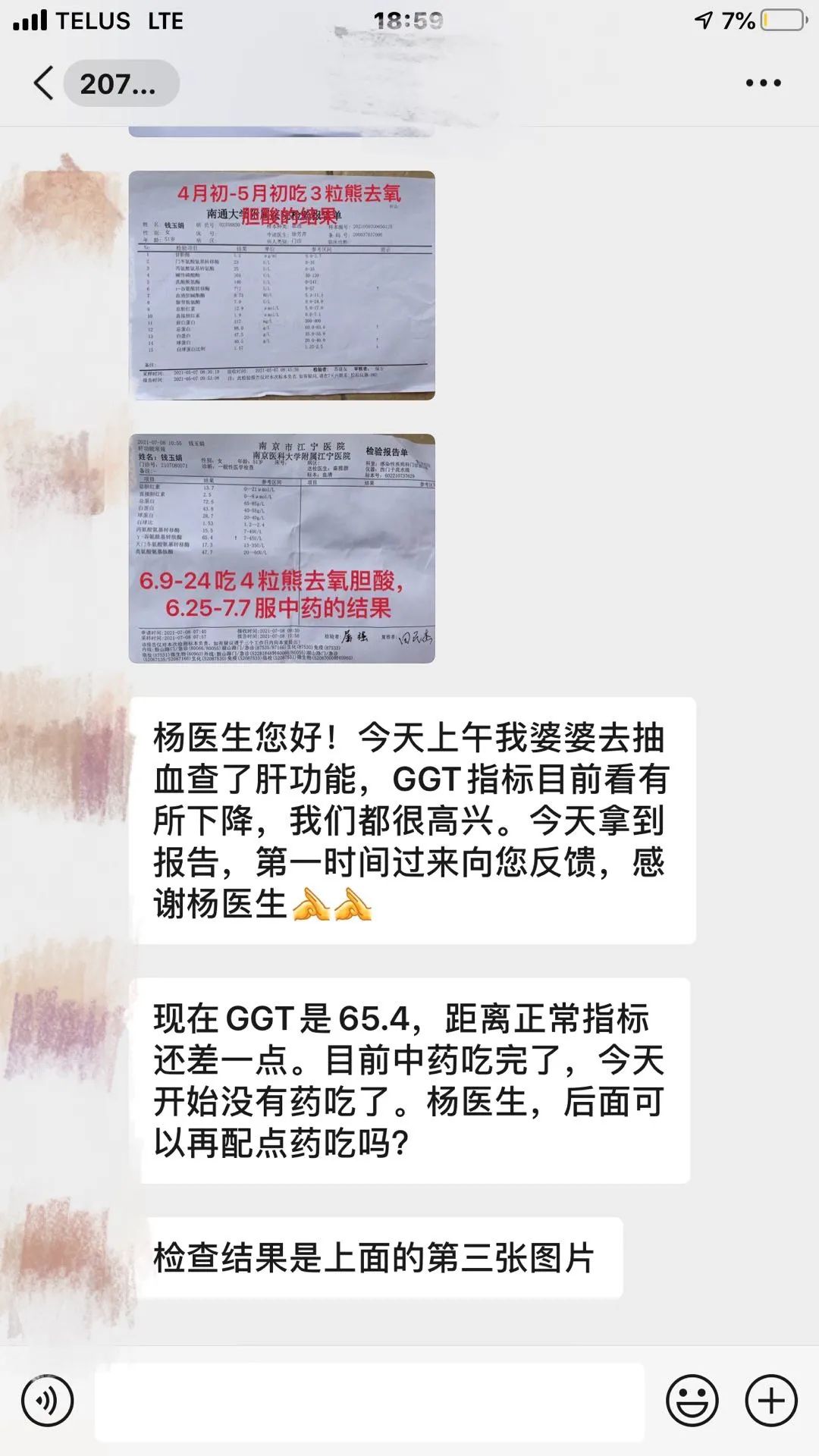
Task: Tap the message text field
Action: [369, 1401]
